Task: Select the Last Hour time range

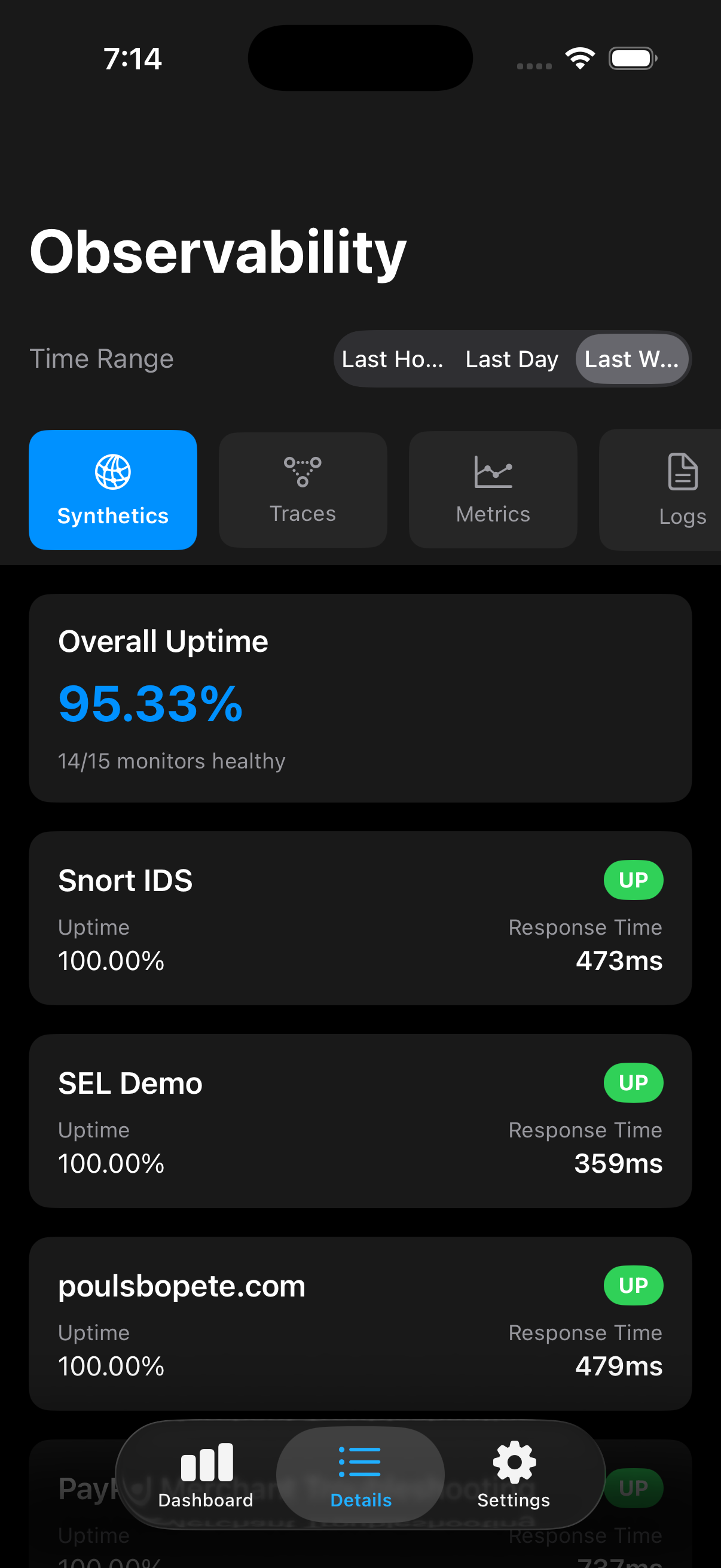Action: (x=392, y=359)
